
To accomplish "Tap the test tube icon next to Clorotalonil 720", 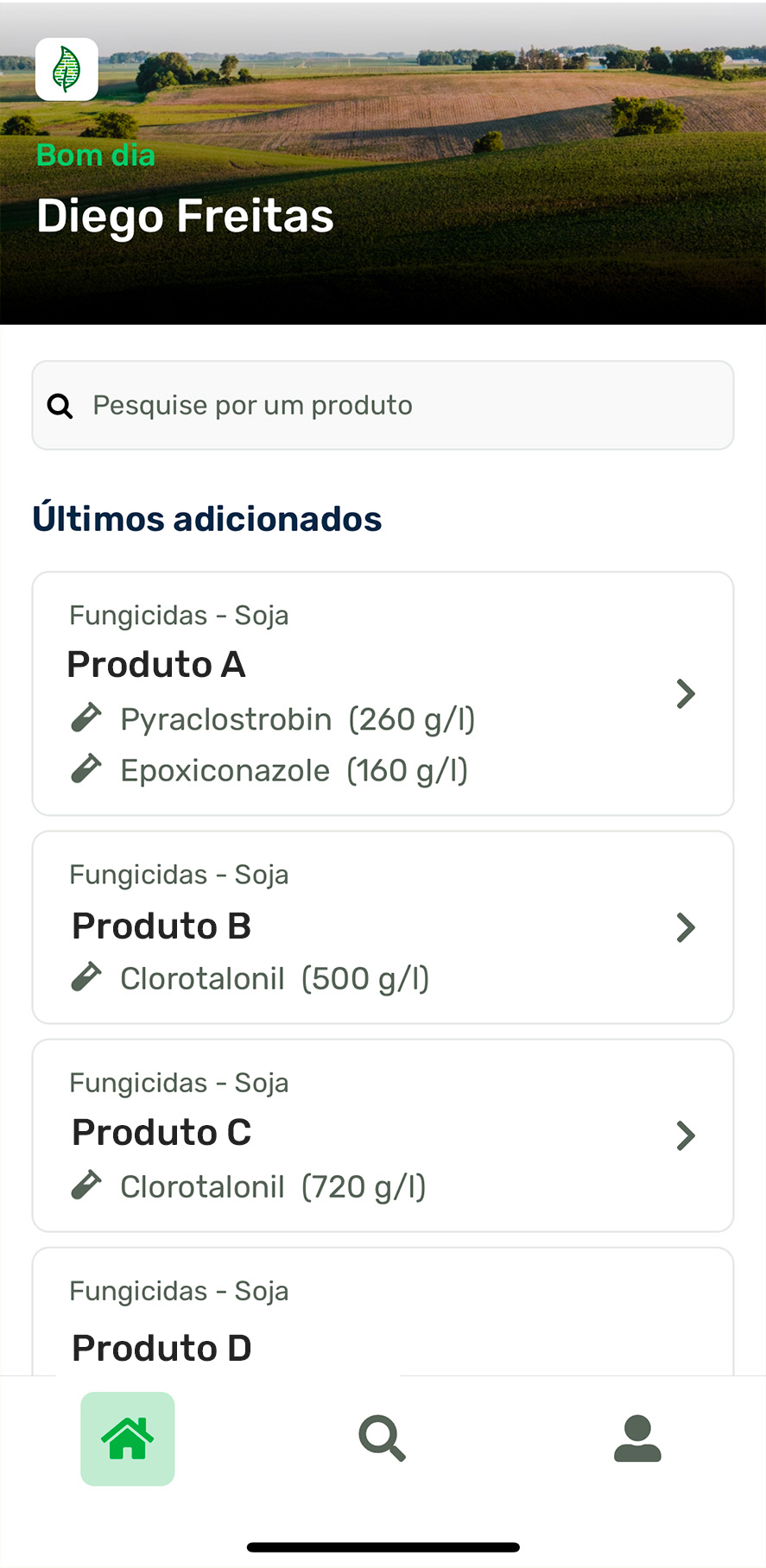I will pos(86,1185).
